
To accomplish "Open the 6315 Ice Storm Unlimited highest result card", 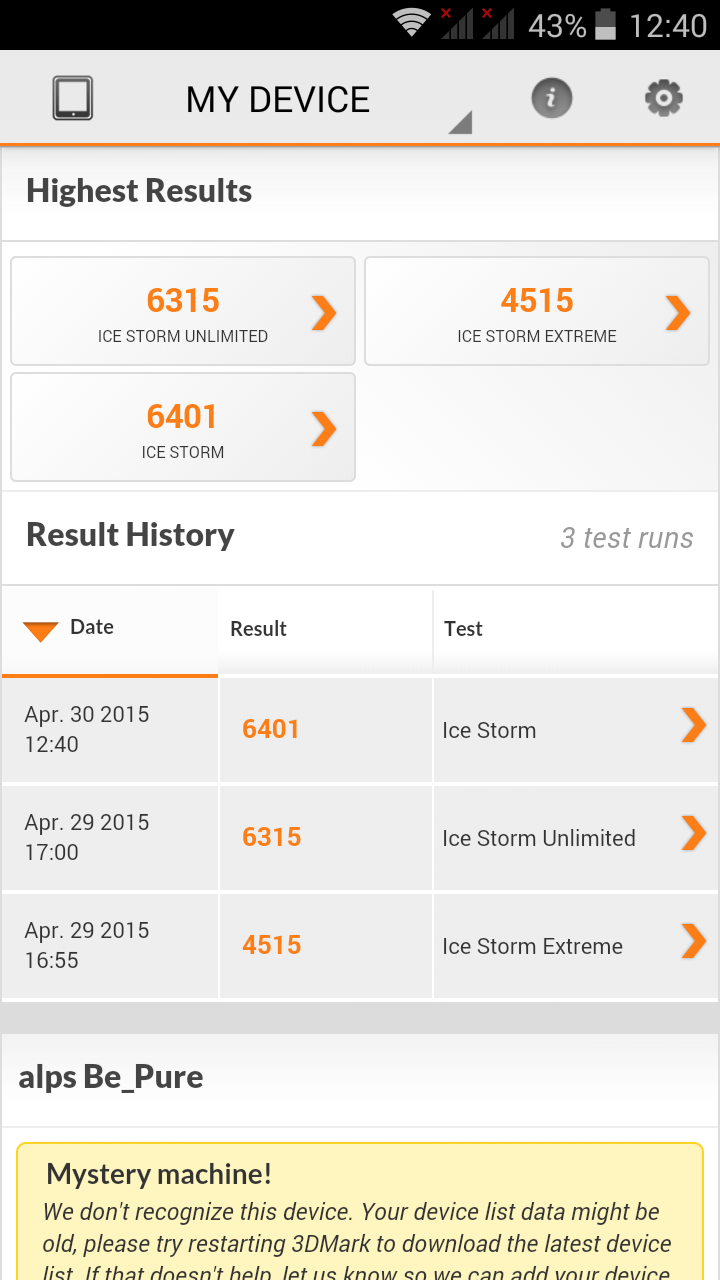I will (x=183, y=311).
